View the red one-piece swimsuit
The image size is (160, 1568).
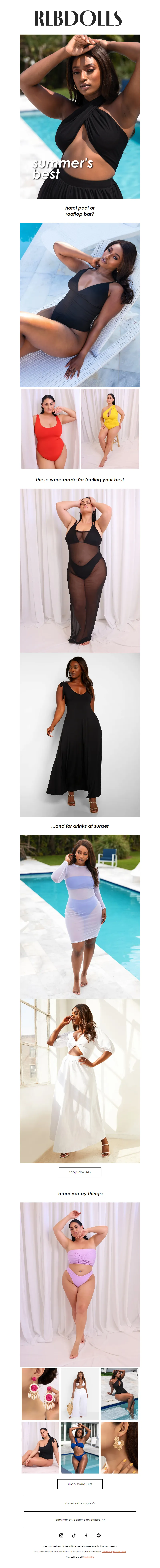(50, 429)
